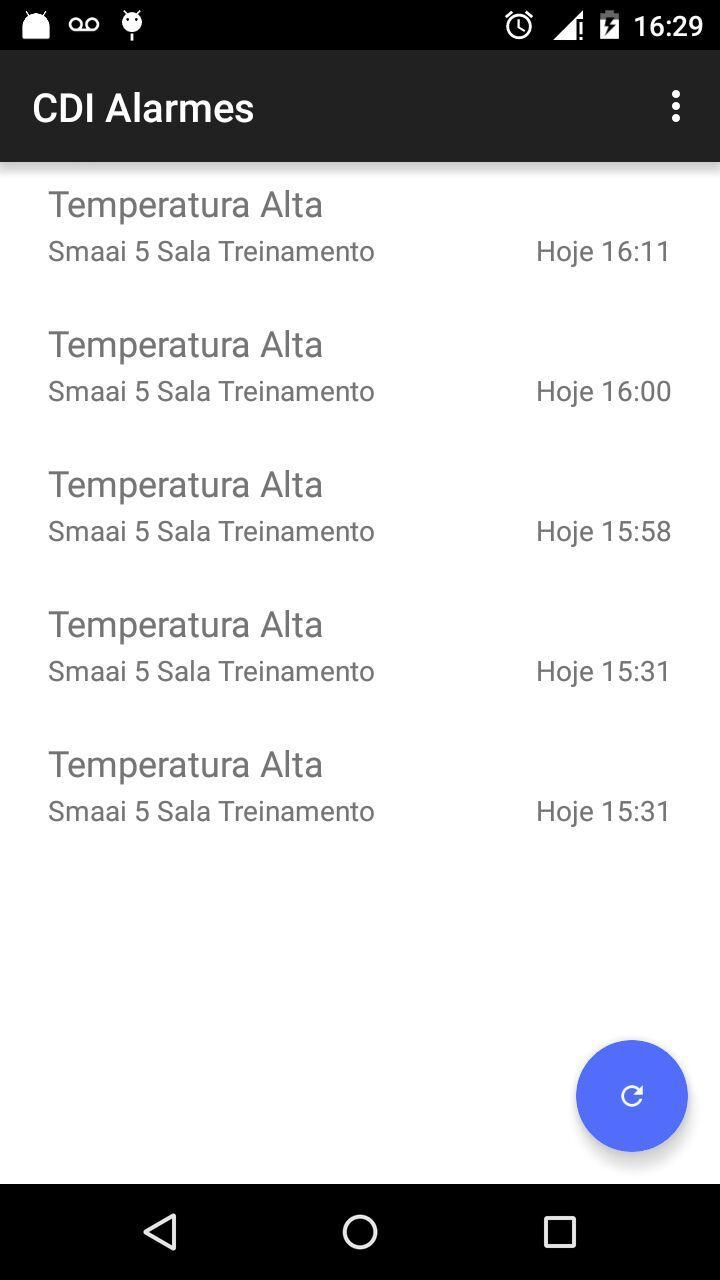Open the overflow menu in app bar
The height and width of the screenshot is (1280, 720).
(676, 106)
